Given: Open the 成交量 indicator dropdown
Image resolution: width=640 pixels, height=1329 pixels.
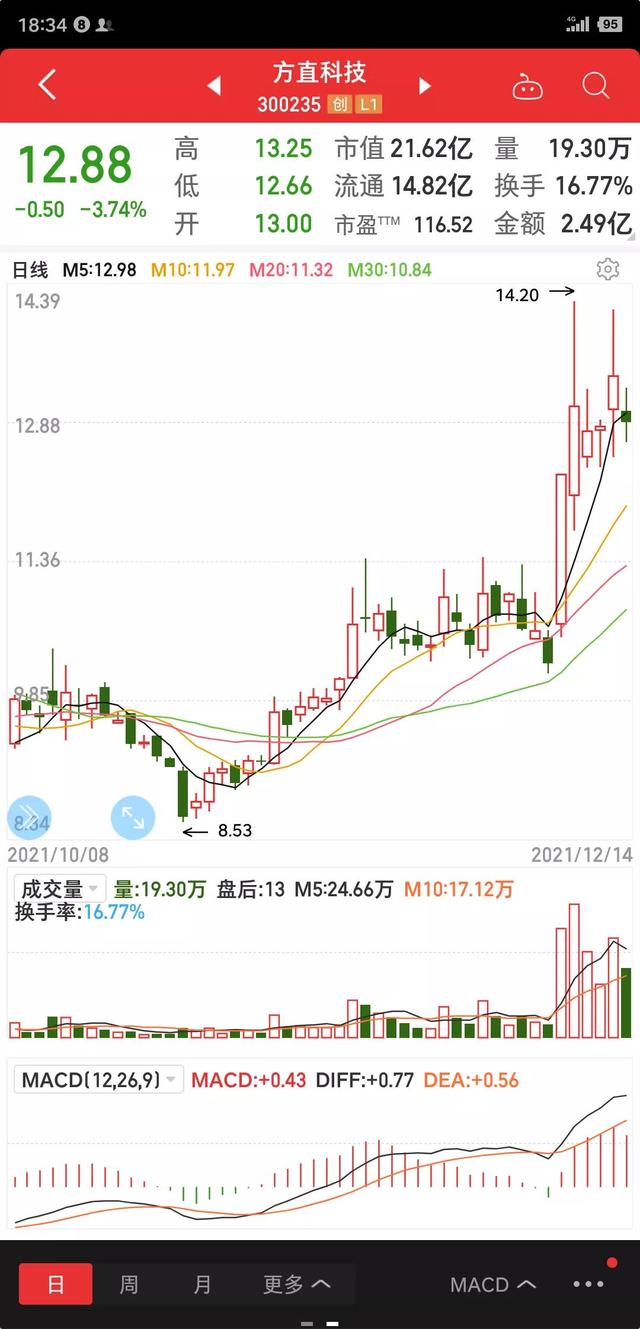Looking at the screenshot, I should [x=60, y=889].
